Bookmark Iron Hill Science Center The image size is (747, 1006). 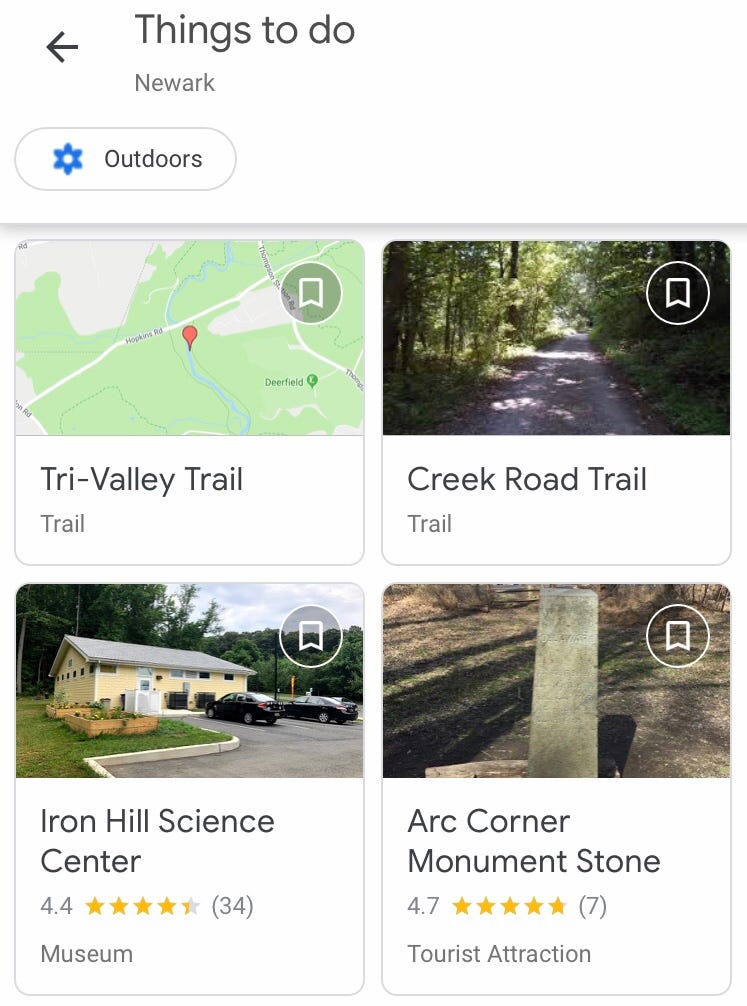point(311,636)
